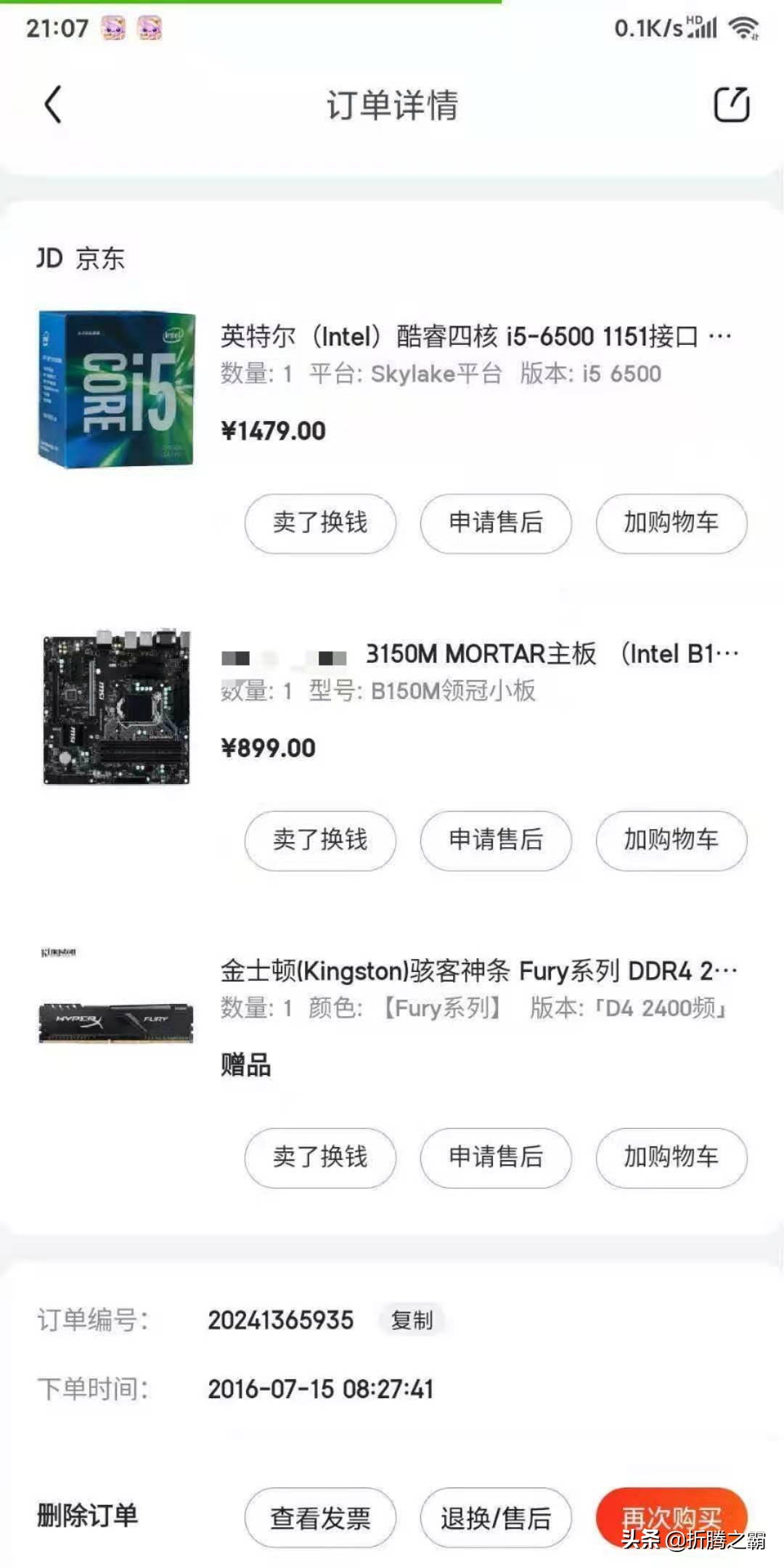Tap the 退换/售后 button
This screenshot has height=1568, width=784.
[x=496, y=1516]
